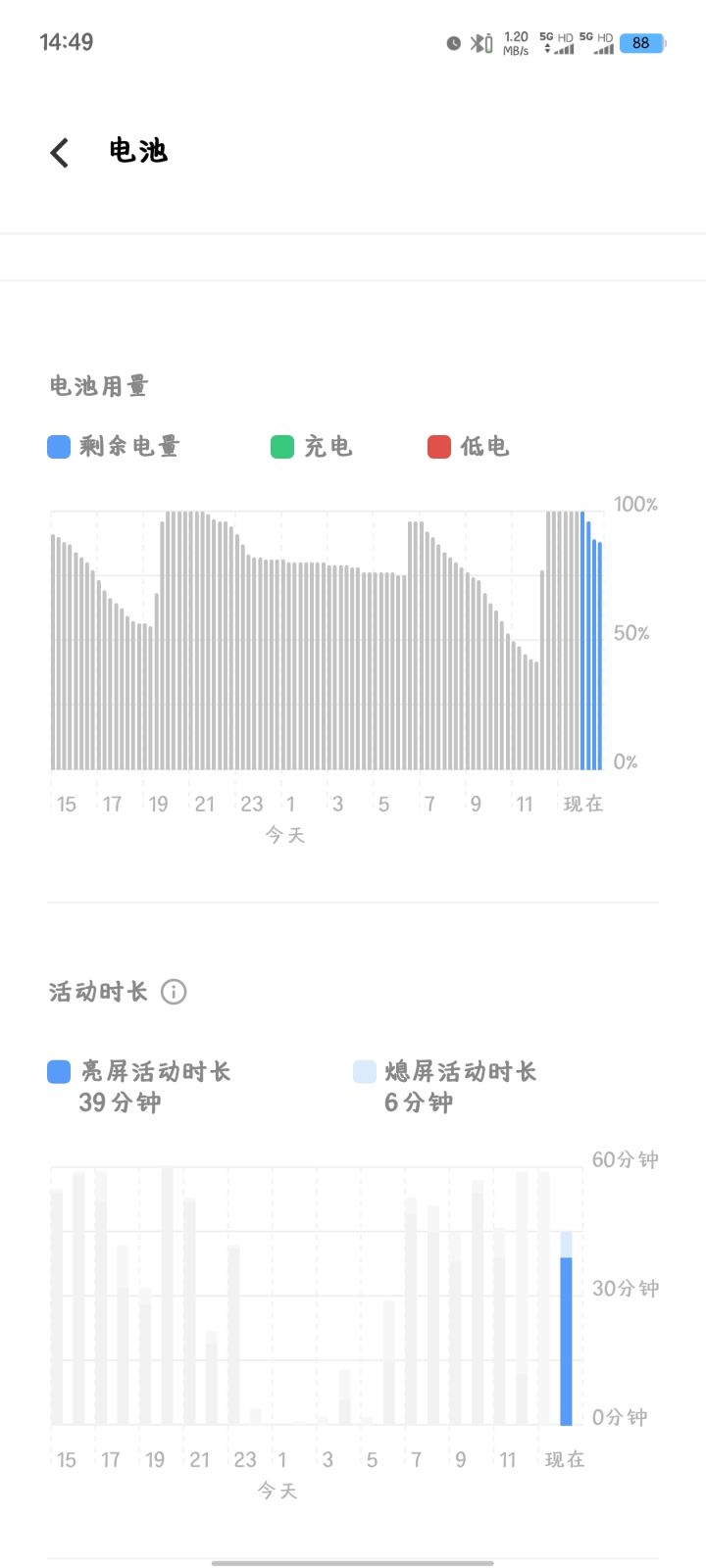Open the 活动时长 section header
The image size is (706, 1568).
(x=98, y=991)
